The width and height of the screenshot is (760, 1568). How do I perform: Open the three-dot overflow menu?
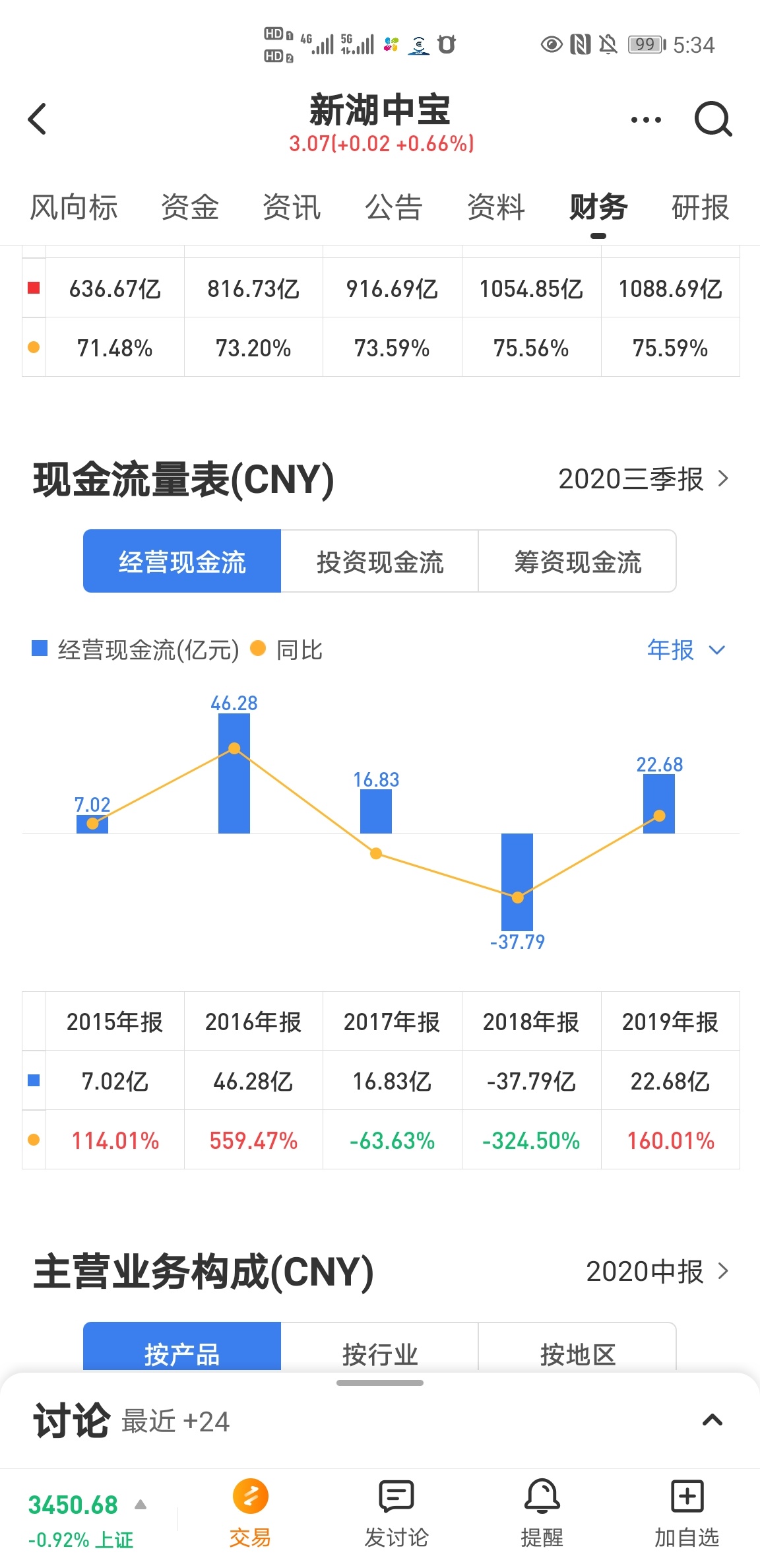(x=646, y=120)
